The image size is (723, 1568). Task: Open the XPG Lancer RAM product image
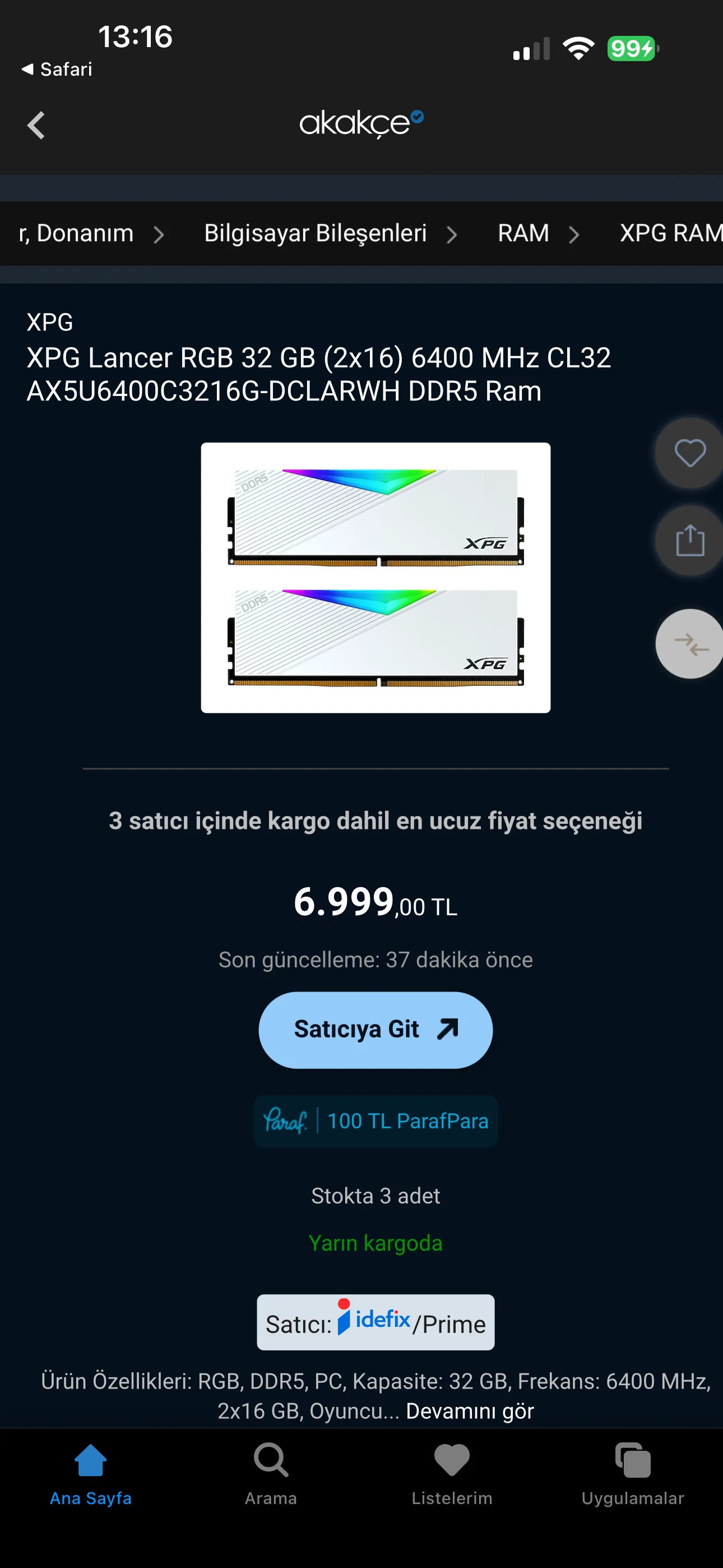tap(376, 577)
